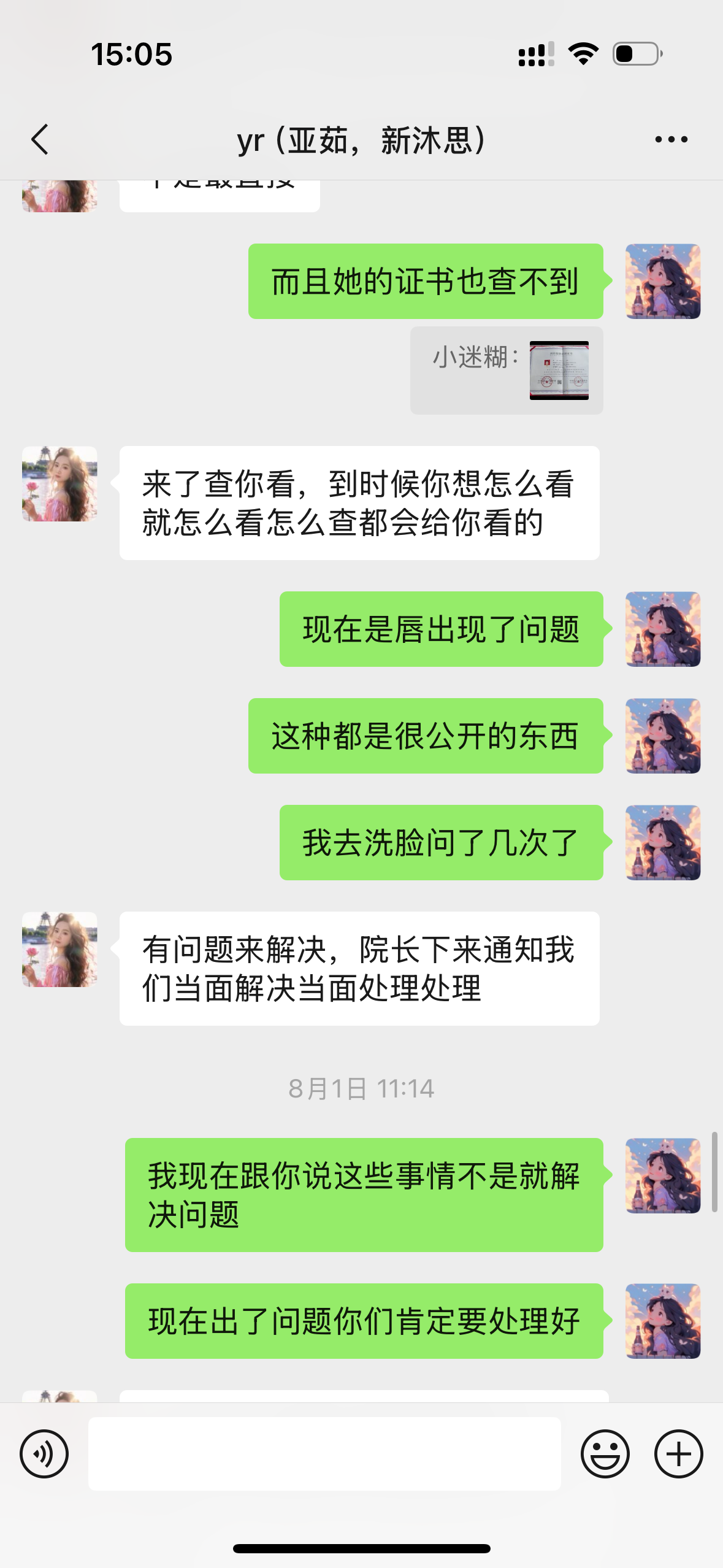The width and height of the screenshot is (723, 1568).
Task: Tap the message 现在是唇出现了问题
Action: 441,628
